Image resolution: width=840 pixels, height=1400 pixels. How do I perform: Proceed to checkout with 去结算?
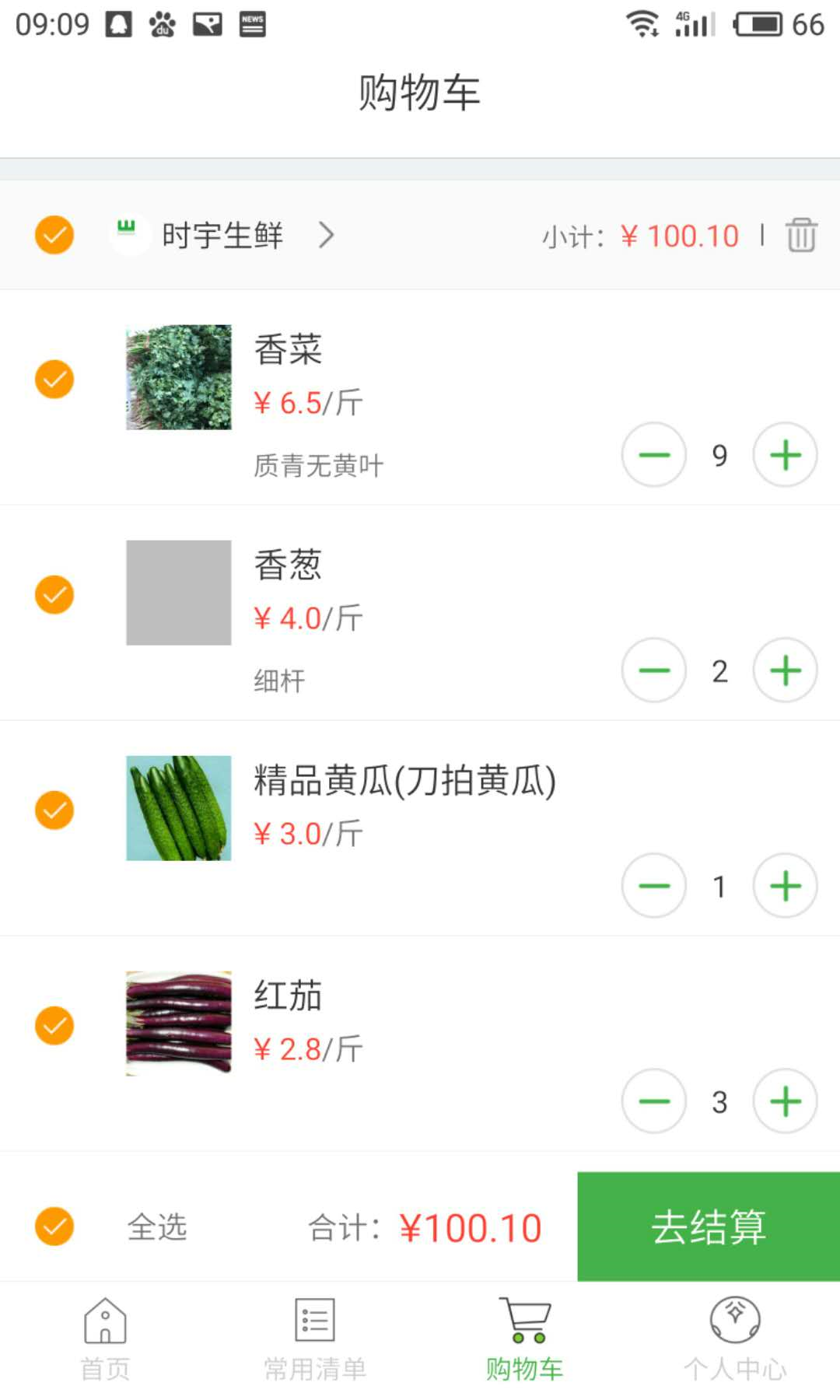point(709,1227)
